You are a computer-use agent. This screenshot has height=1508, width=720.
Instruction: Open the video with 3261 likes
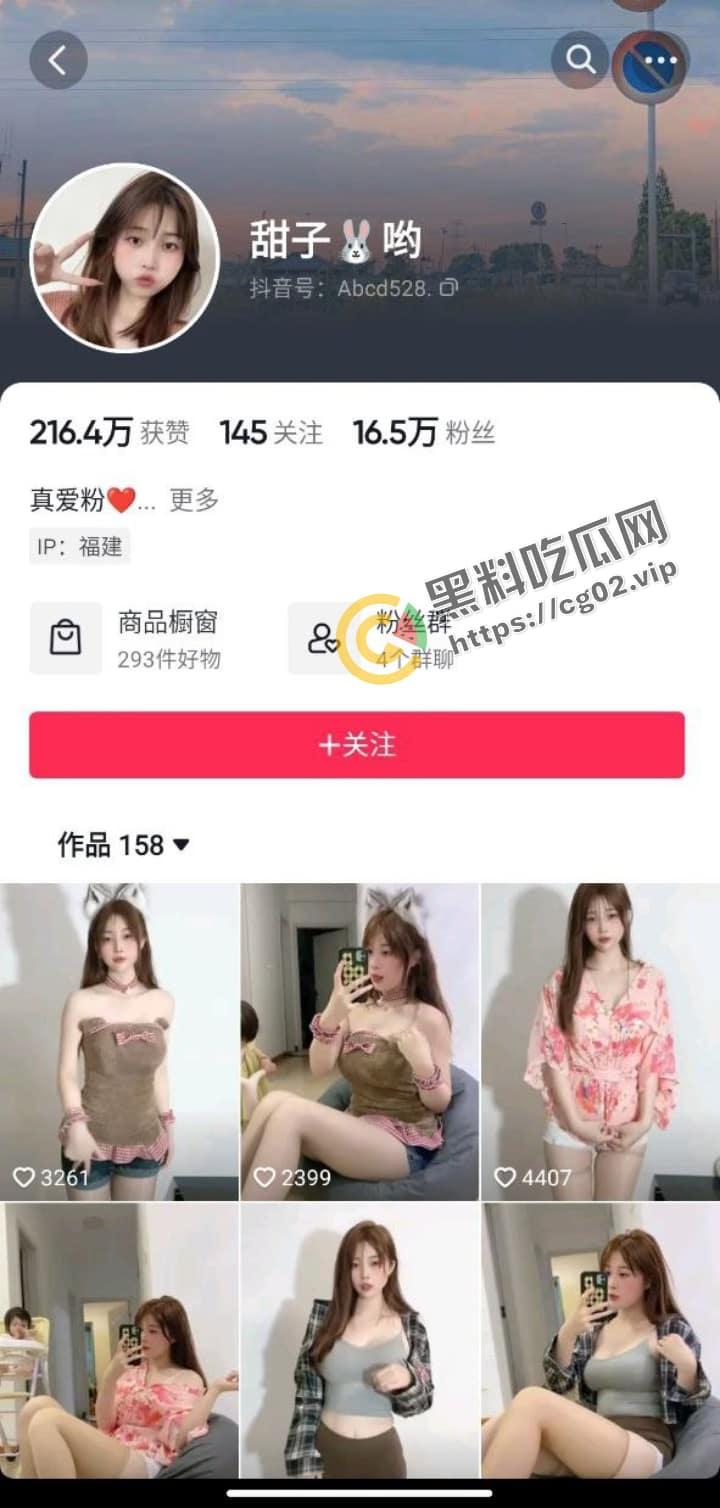pyautogui.click(x=119, y=1040)
